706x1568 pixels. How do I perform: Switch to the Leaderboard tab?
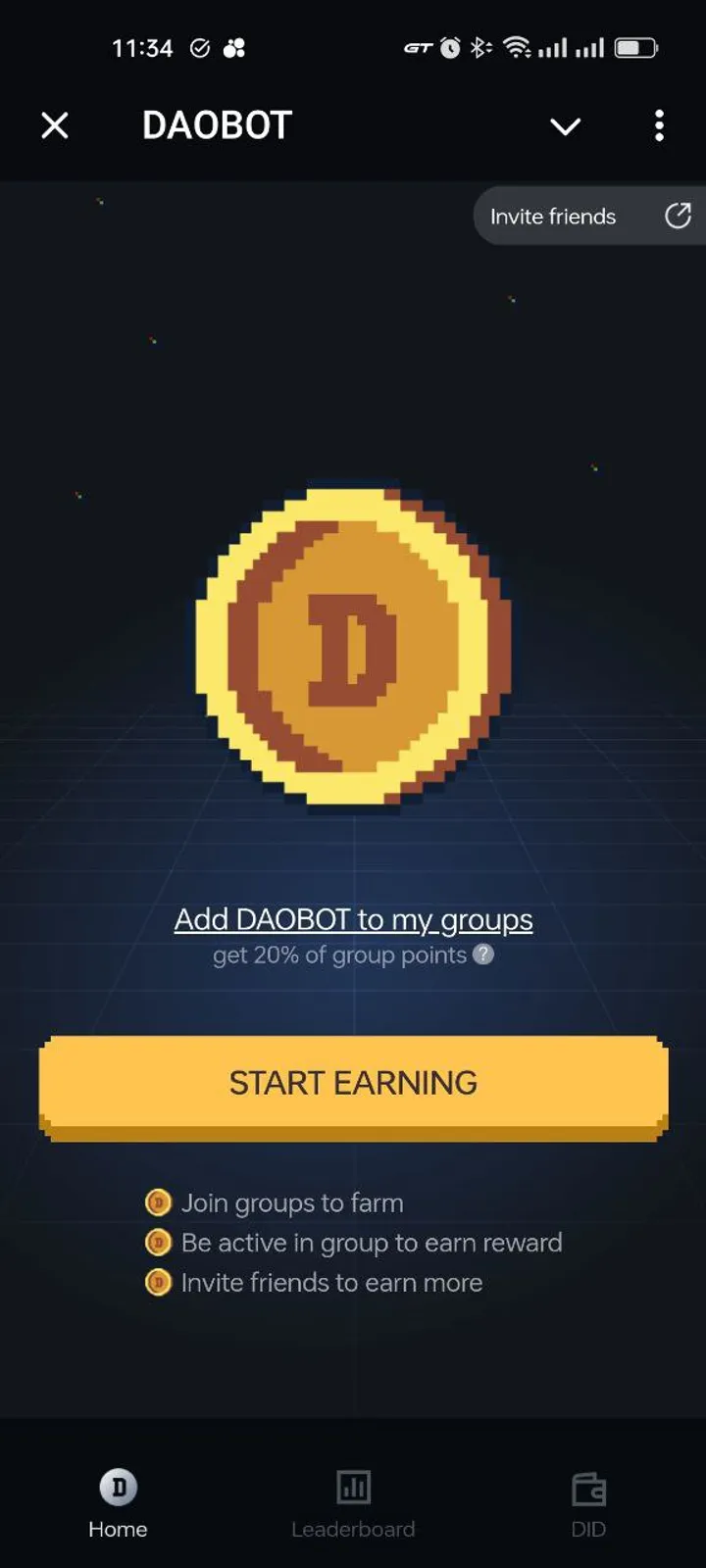click(x=353, y=1506)
